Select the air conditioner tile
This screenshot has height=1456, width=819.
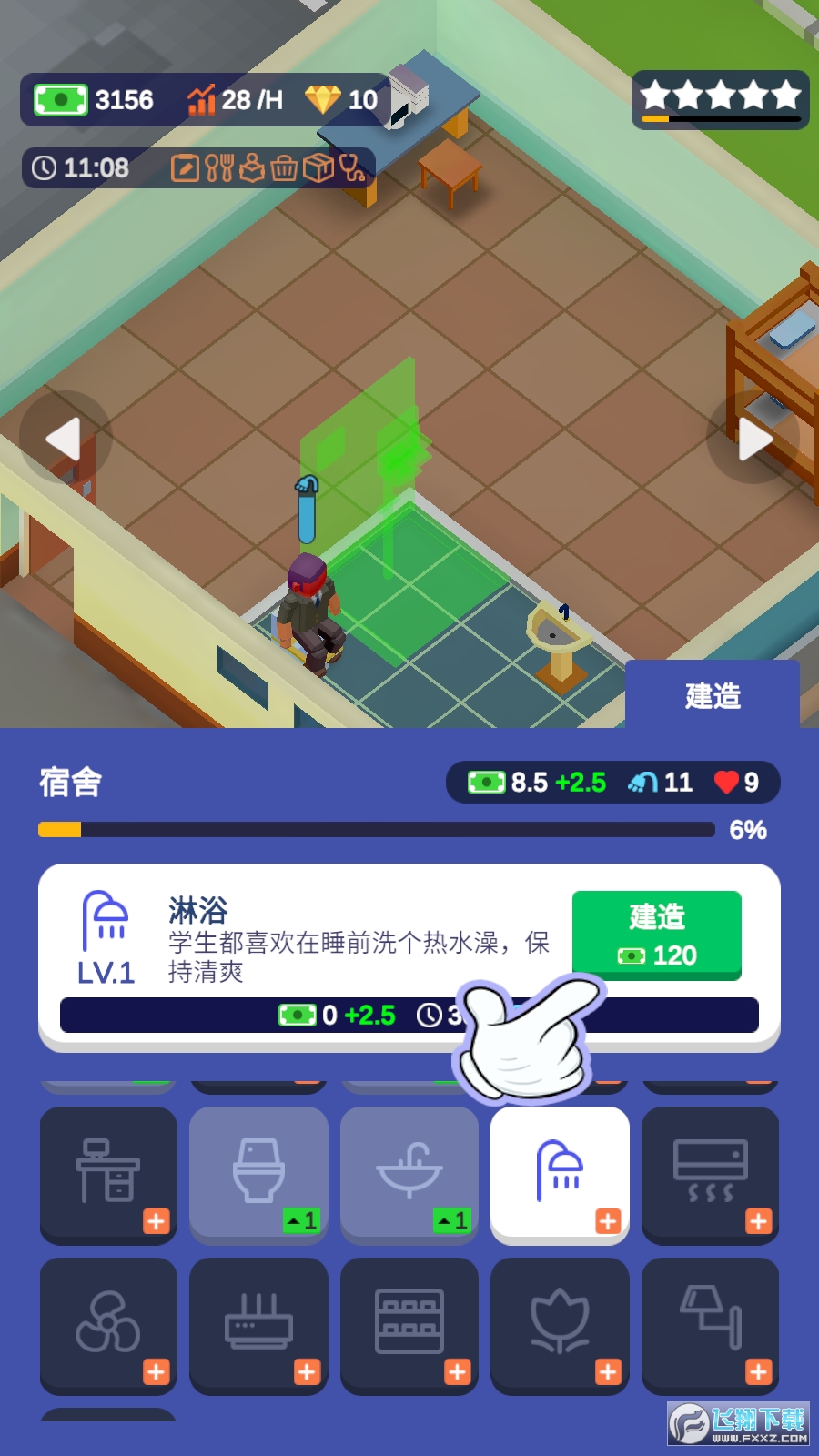pos(710,1174)
